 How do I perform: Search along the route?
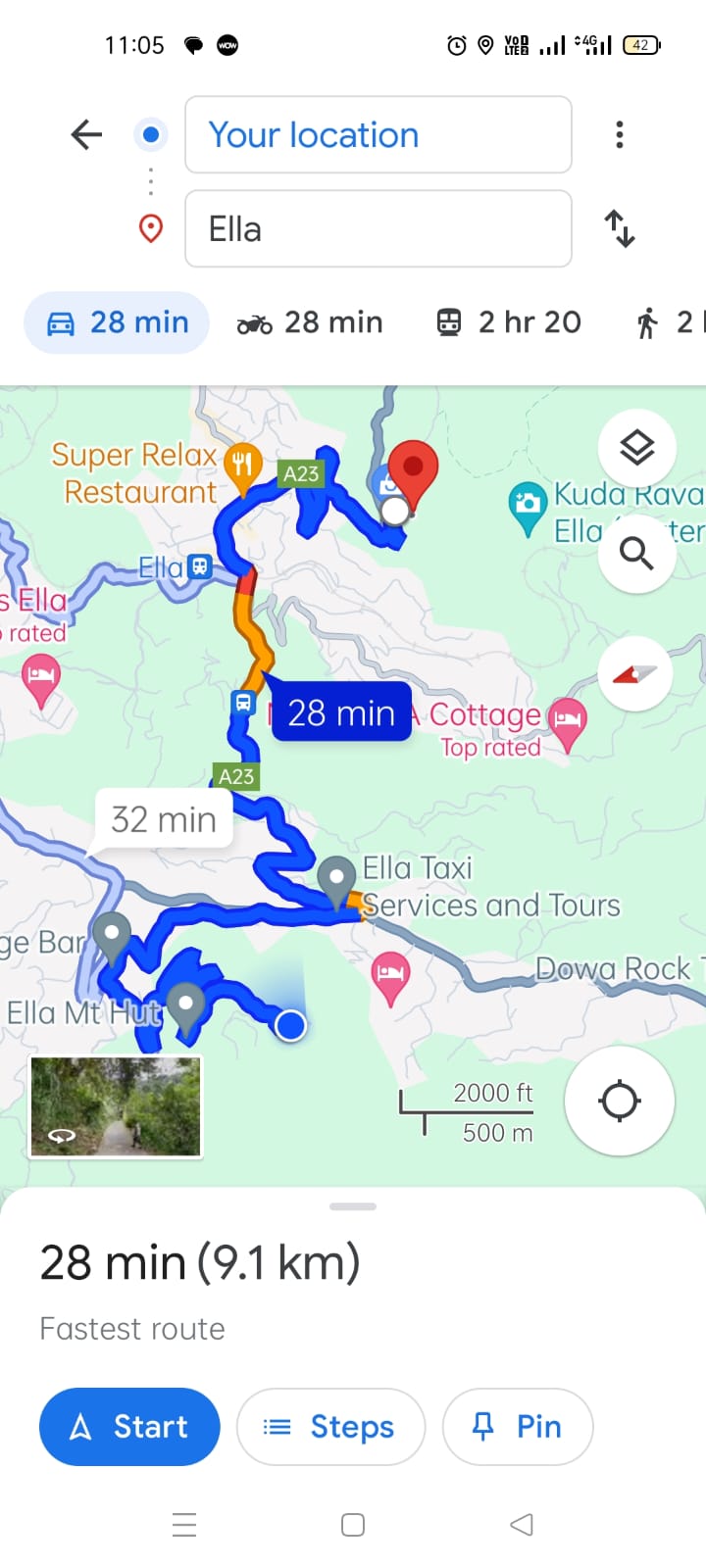click(636, 554)
